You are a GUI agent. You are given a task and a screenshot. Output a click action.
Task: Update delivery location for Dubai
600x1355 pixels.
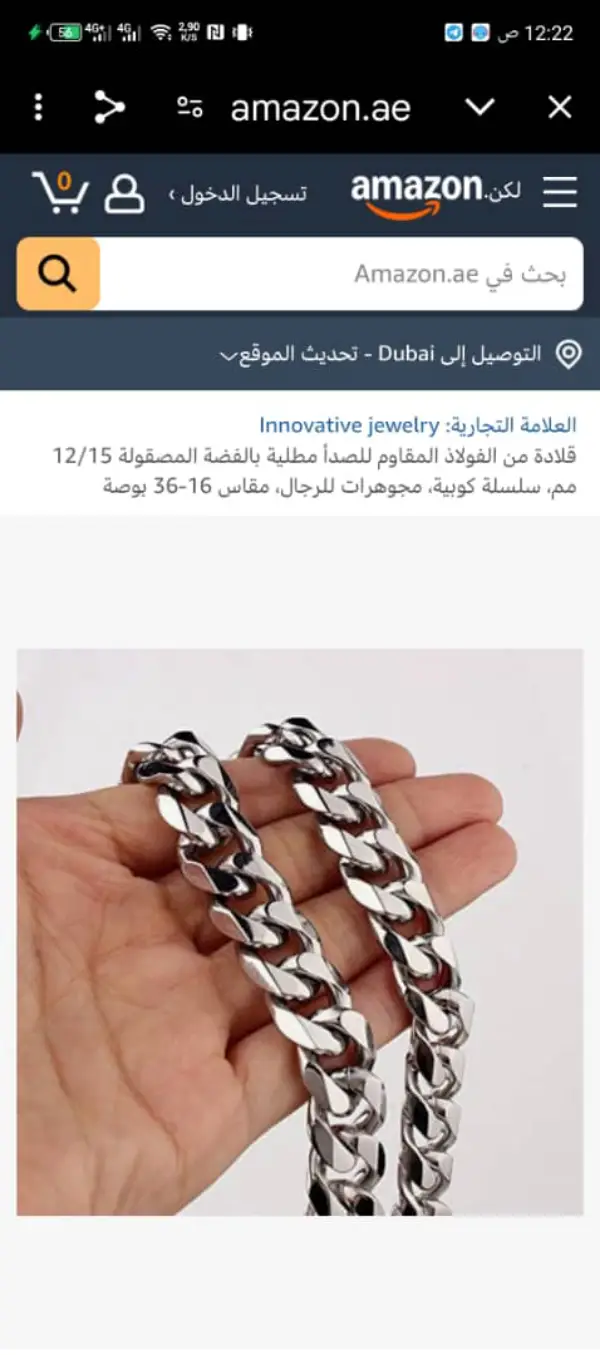click(x=400, y=354)
